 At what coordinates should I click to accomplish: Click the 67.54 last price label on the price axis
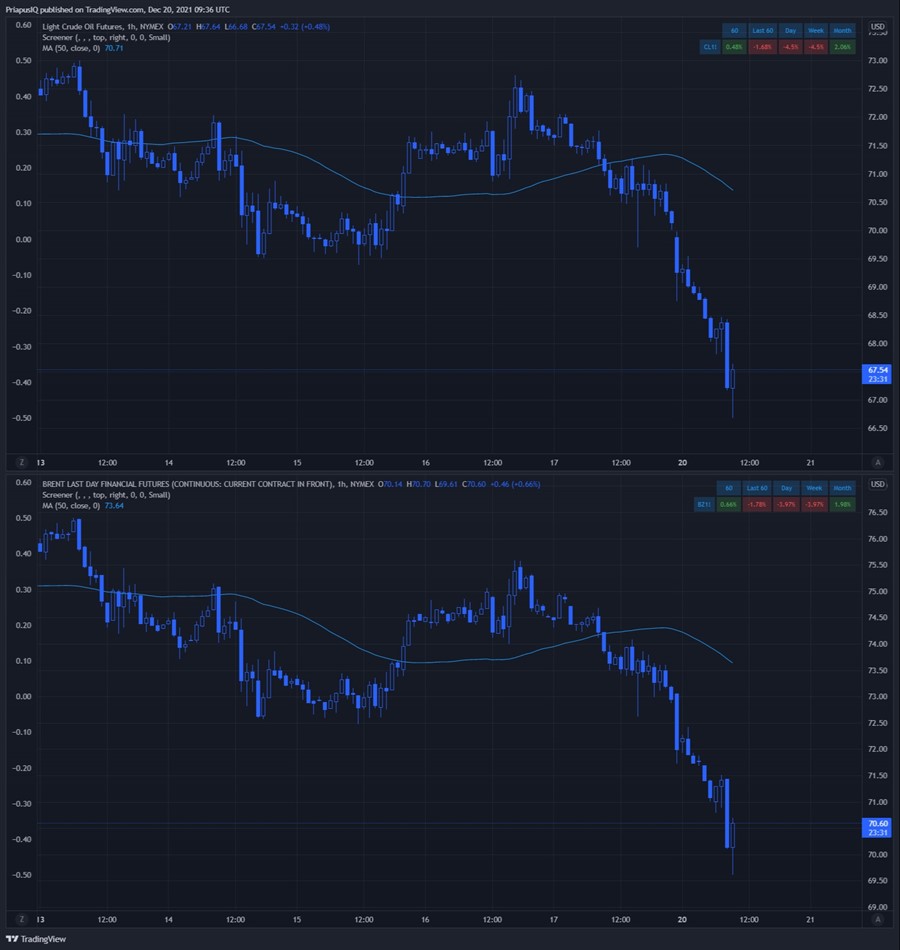tap(877, 373)
